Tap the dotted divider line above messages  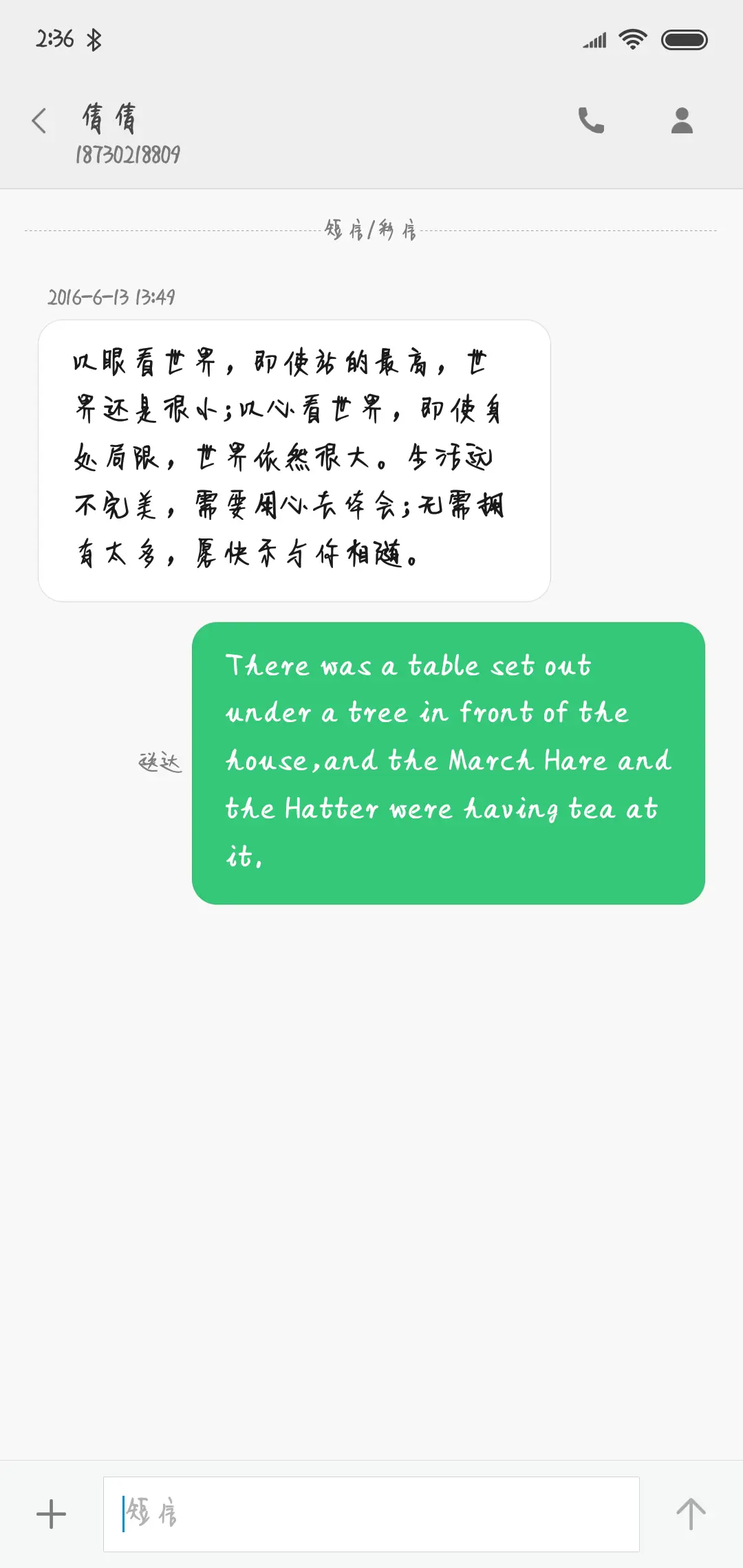pyautogui.click(x=172, y=230)
